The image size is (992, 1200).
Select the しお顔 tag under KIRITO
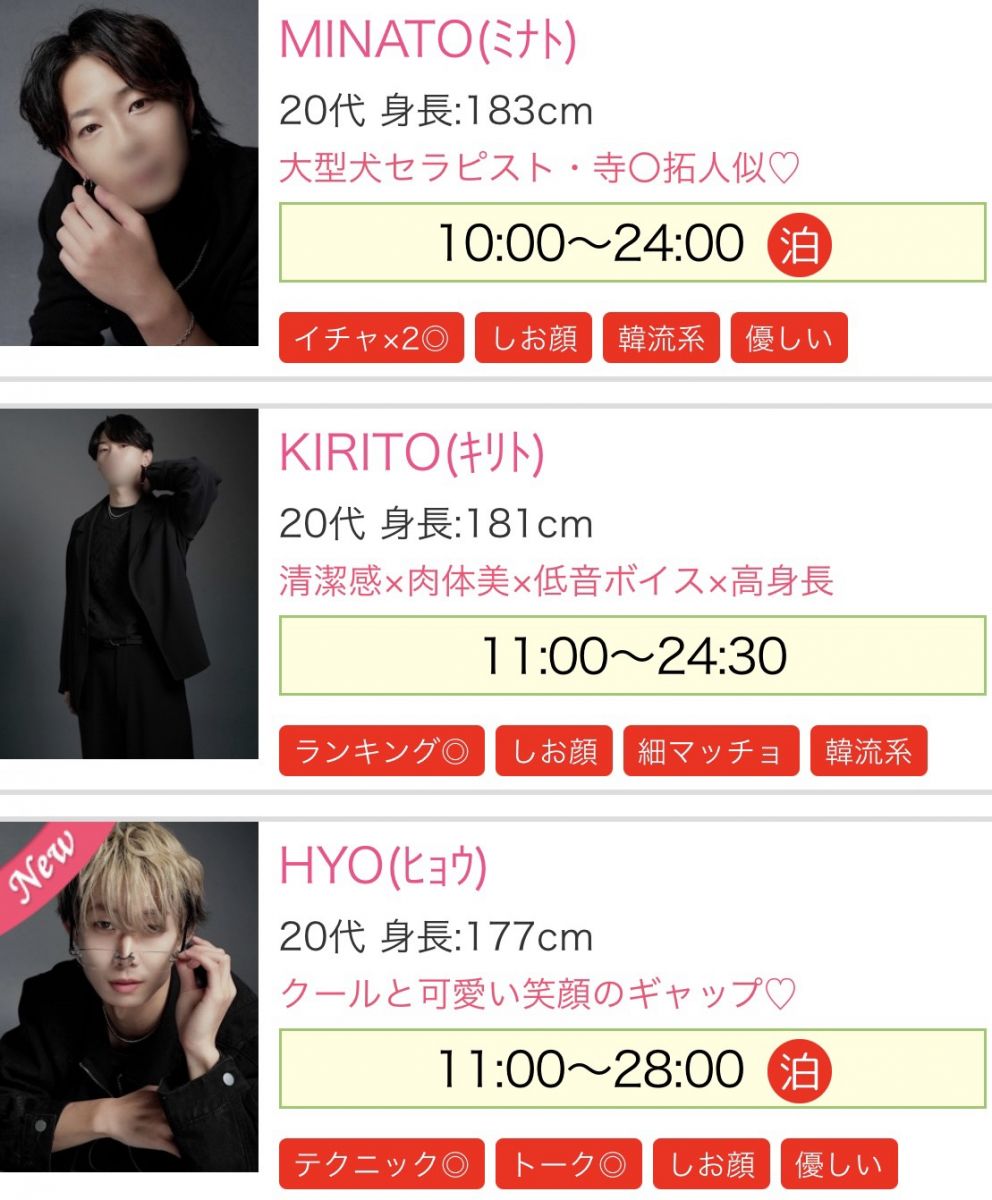pyautogui.click(x=554, y=751)
